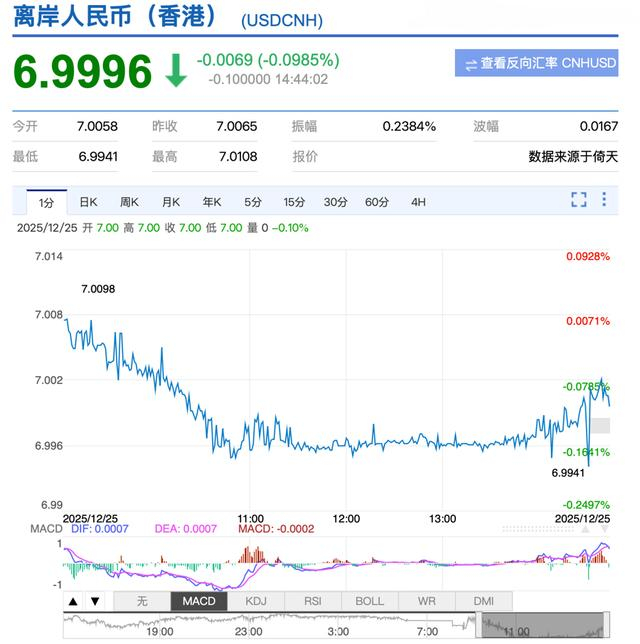
Task: Choose the 60分 interval tab
Action: [377, 202]
